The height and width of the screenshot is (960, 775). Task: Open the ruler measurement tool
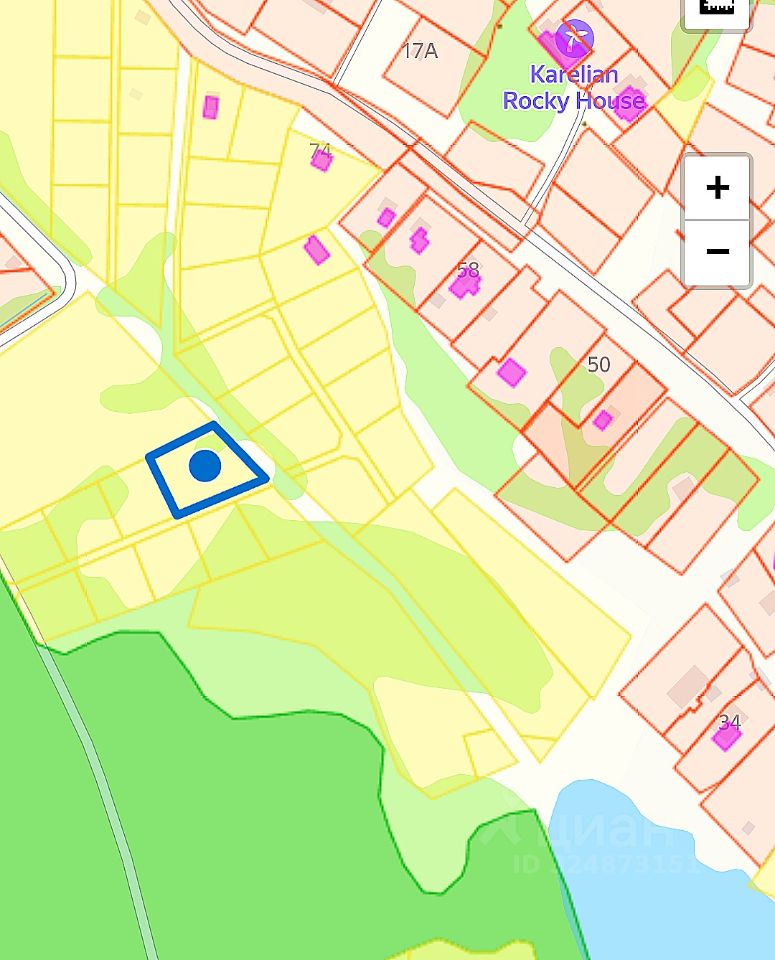716,8
